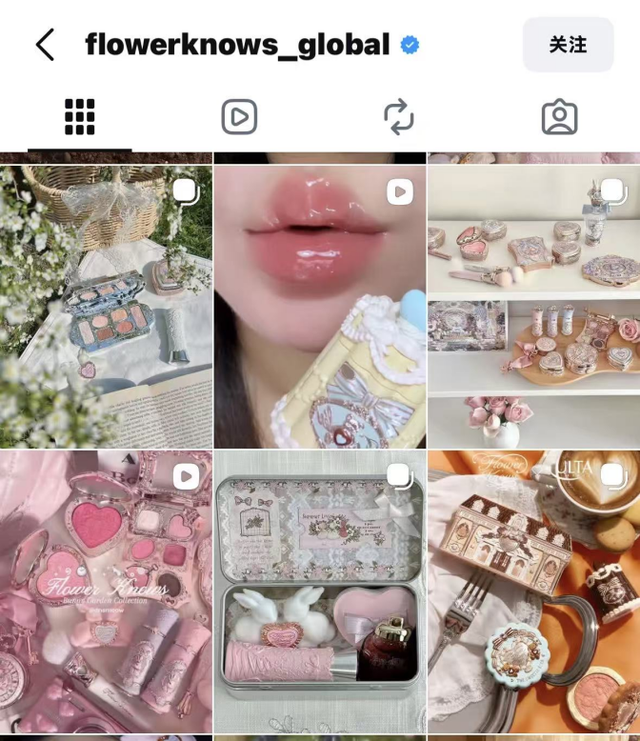This screenshot has height=741, width=640.
Task: Switch to the tagged photos tab
Action: (x=559, y=117)
